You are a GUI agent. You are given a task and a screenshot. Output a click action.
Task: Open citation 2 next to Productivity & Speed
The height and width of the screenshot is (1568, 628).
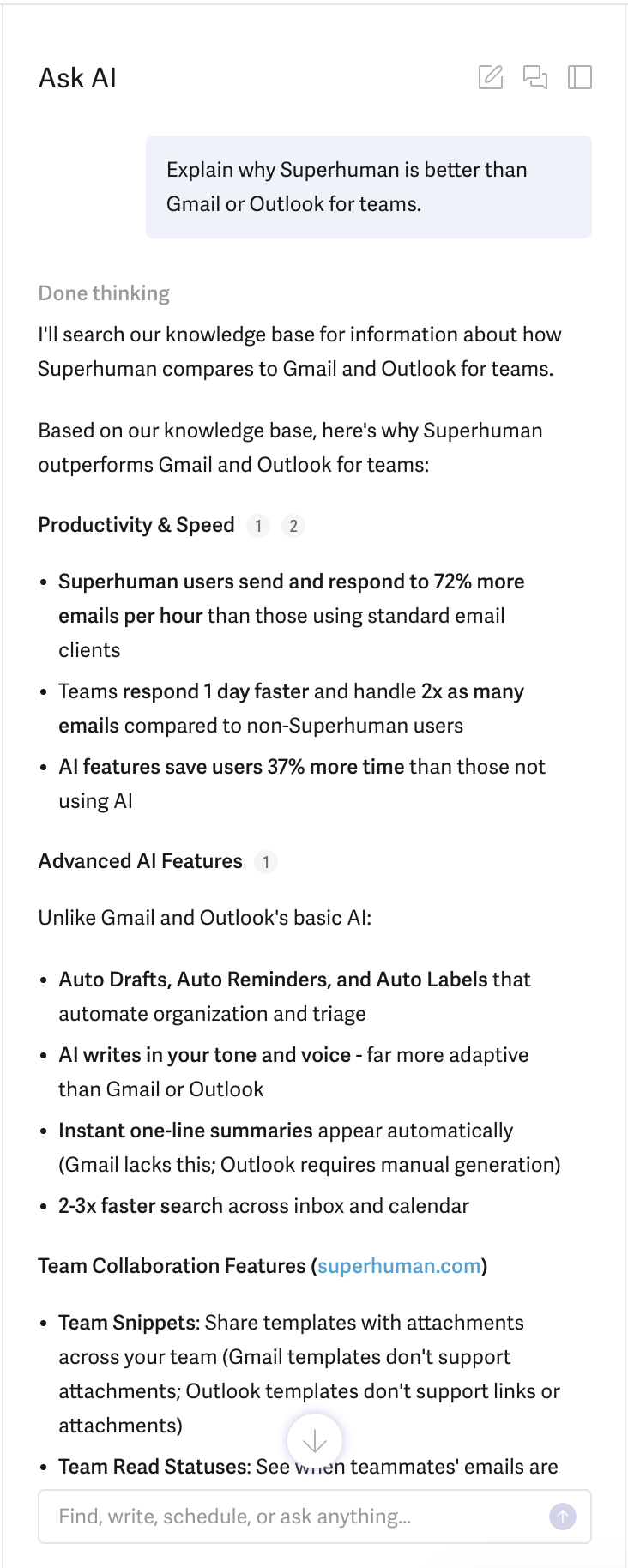pyautogui.click(x=293, y=526)
